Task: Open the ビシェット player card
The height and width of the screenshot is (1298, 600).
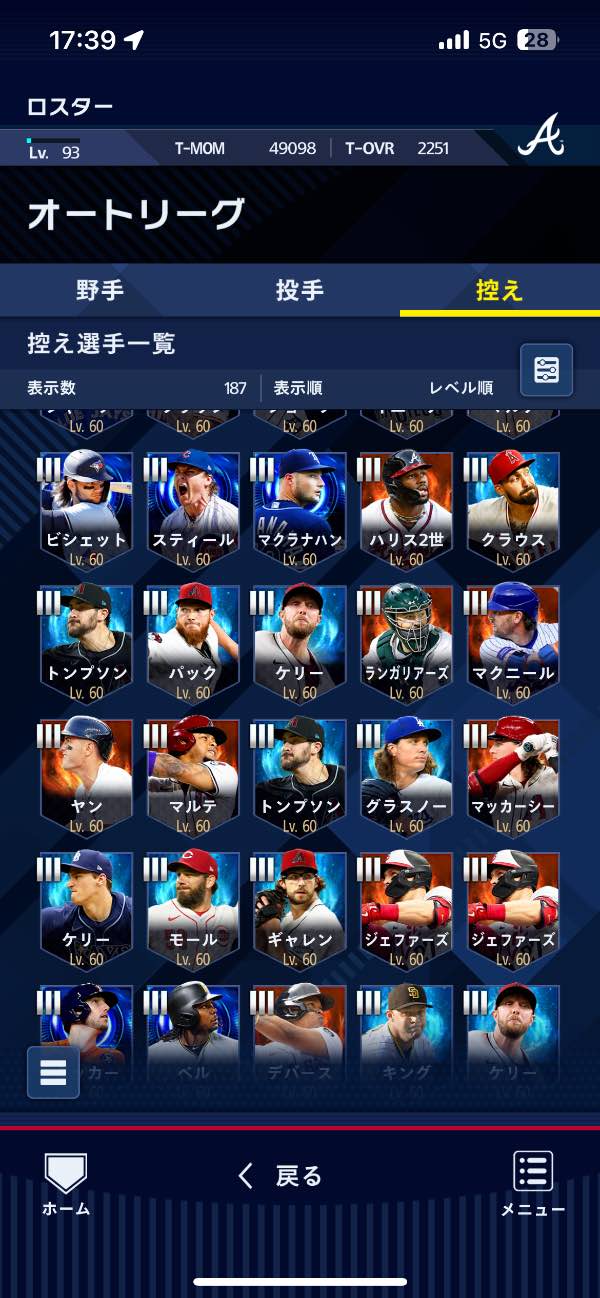Action: (x=86, y=510)
